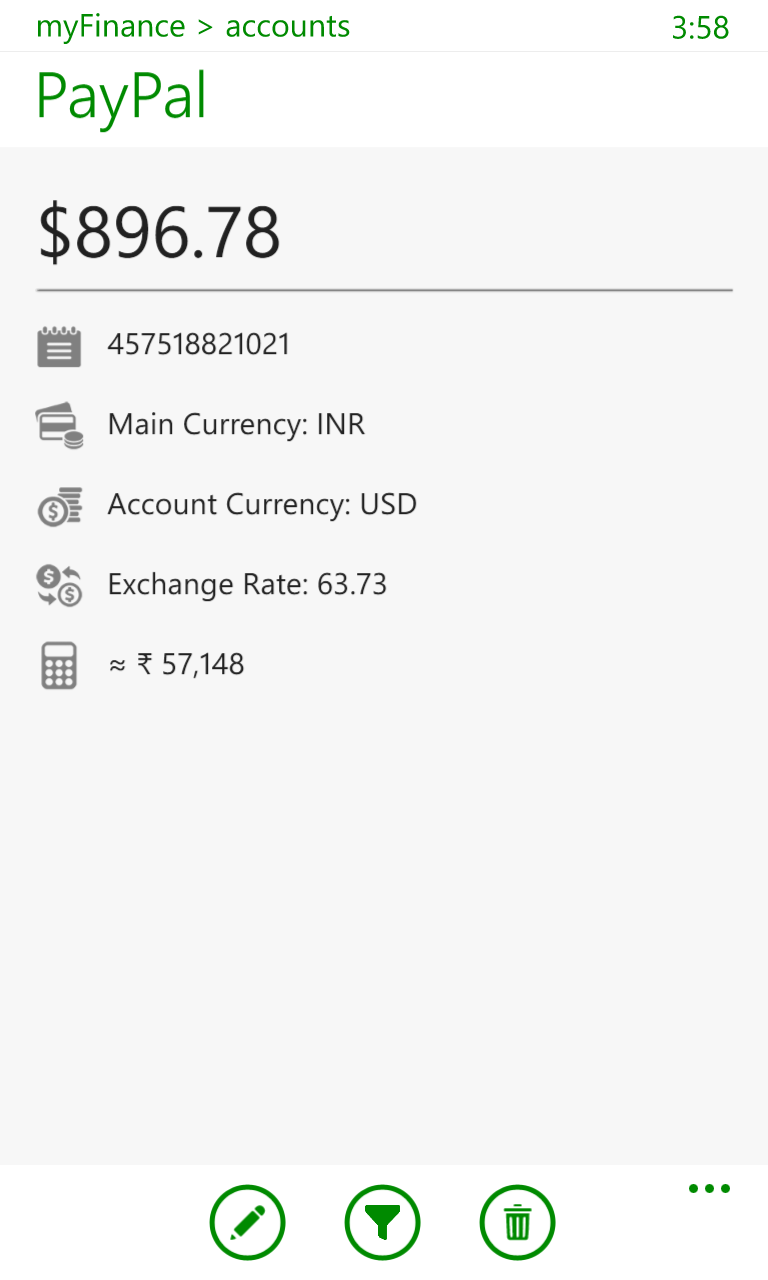Click the currency exchange arrows icon
The height and width of the screenshot is (1280, 768).
(59, 585)
